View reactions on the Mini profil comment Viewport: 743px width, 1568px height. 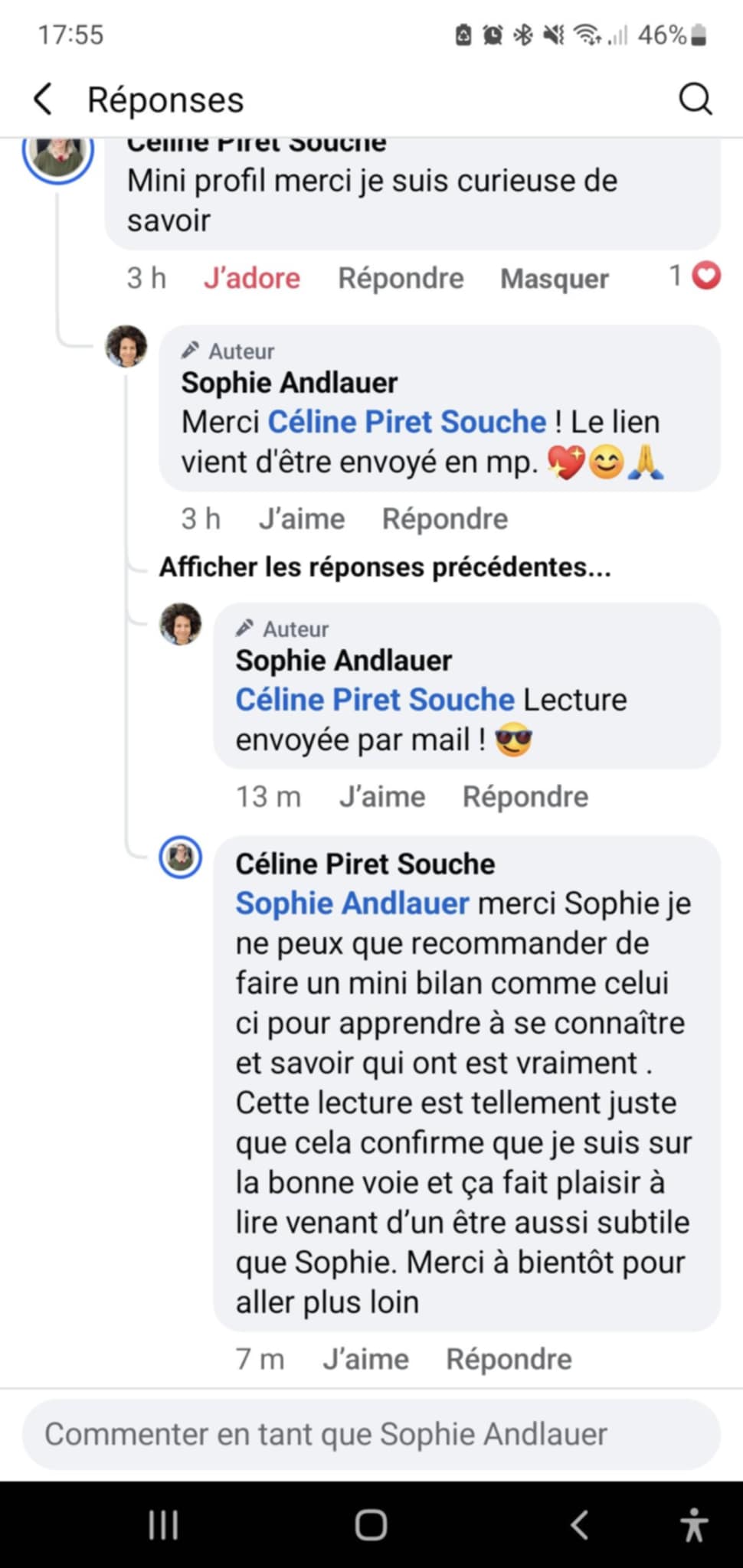click(695, 276)
